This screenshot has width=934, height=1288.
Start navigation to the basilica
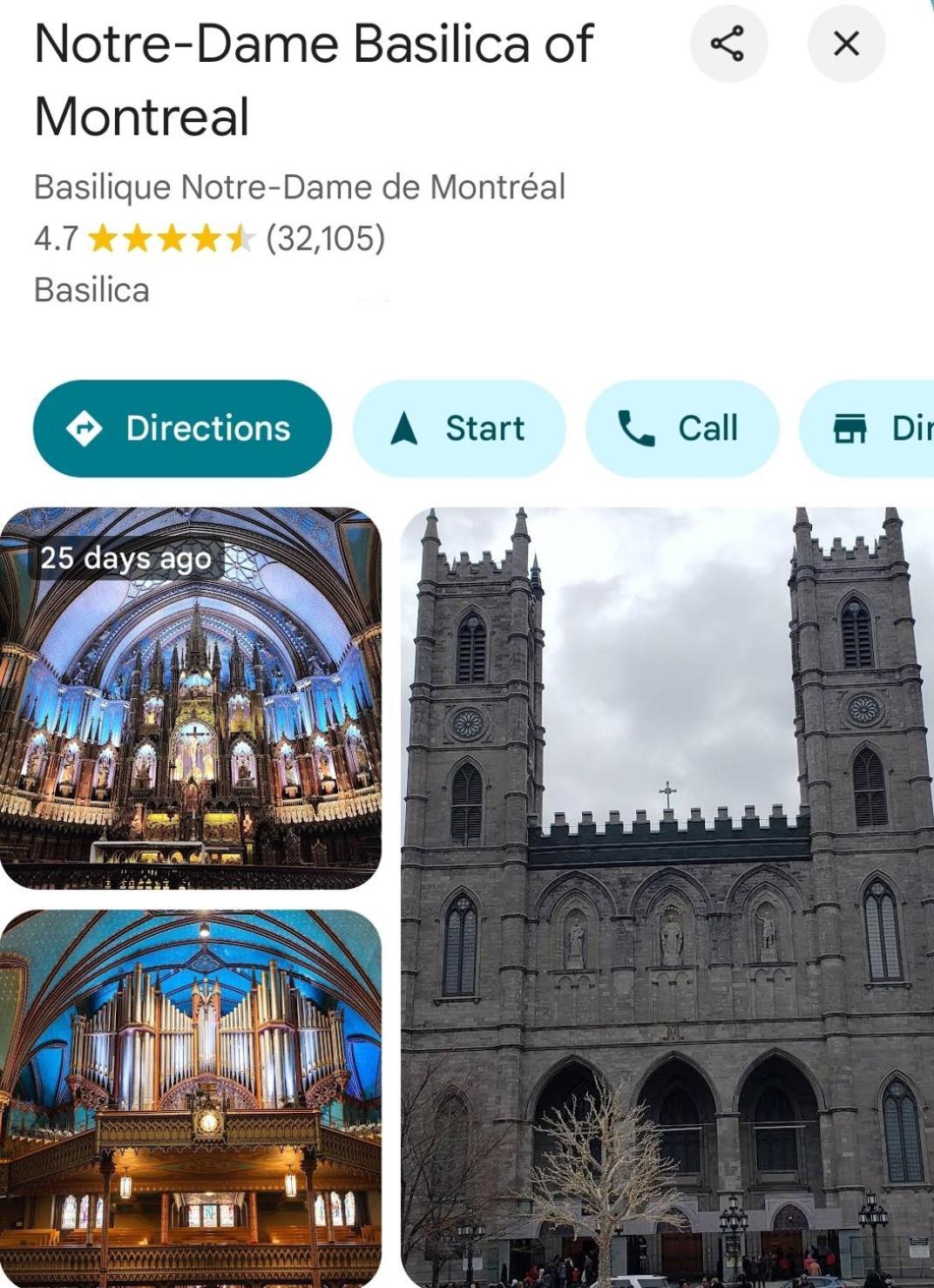[459, 429]
